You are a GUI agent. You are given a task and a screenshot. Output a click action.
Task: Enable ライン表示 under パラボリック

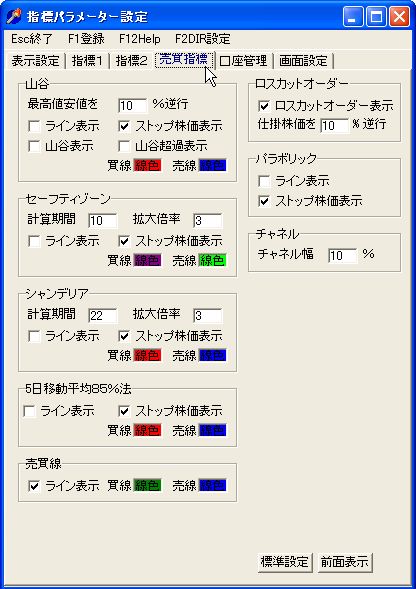265,181
